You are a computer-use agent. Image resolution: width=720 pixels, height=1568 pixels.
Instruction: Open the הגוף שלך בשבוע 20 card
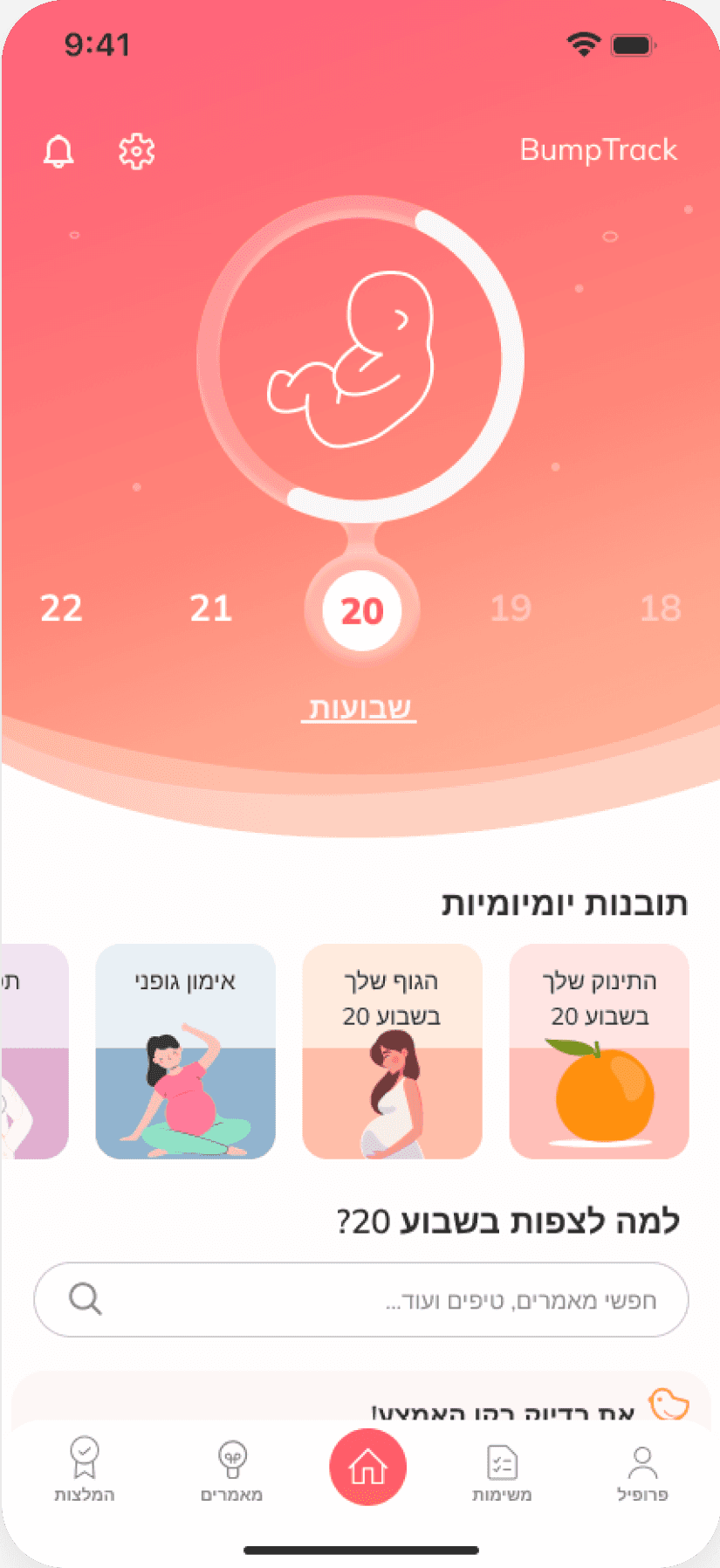392,1051
